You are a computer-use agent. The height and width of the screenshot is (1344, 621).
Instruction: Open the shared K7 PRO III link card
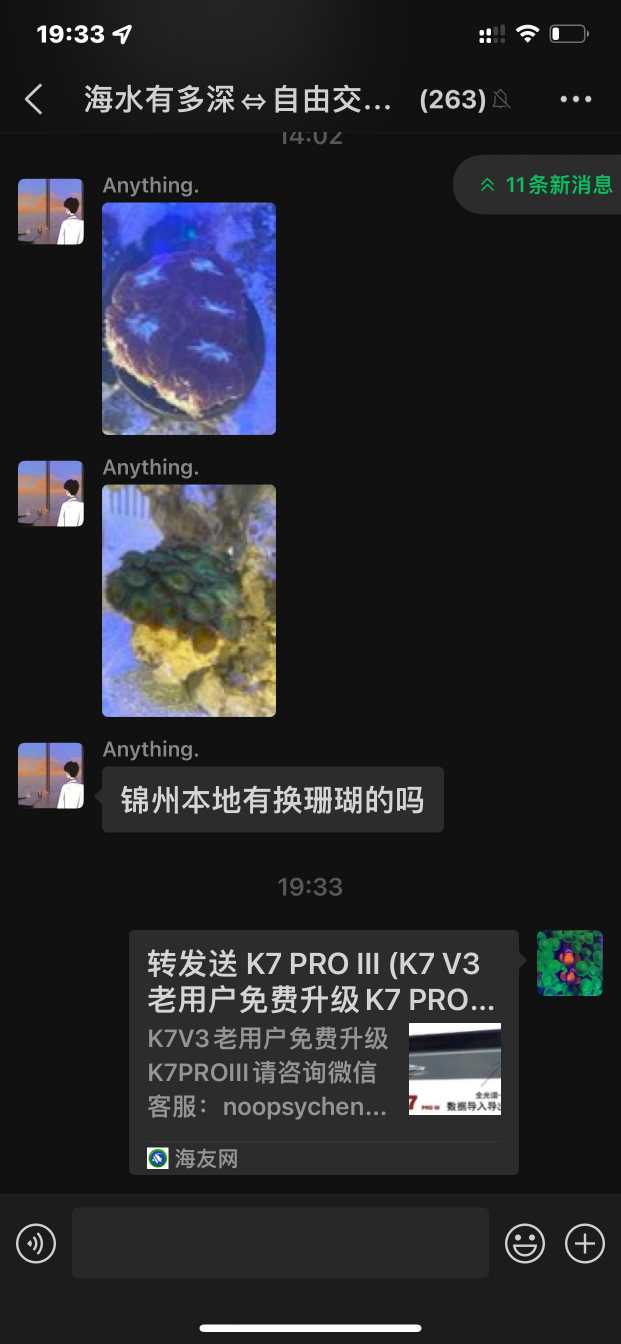[x=323, y=1050]
